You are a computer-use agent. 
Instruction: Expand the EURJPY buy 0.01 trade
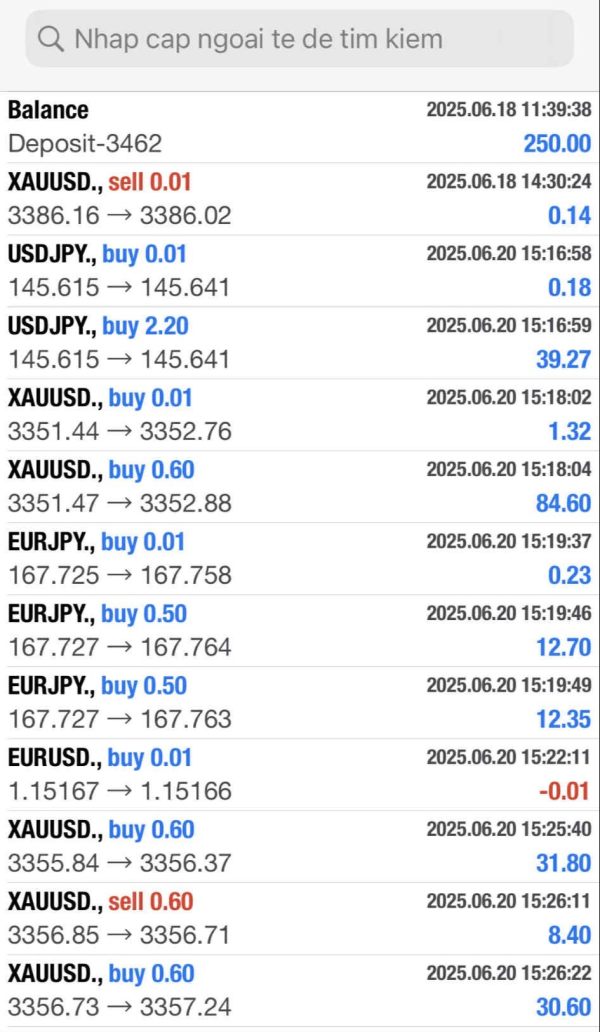tap(300, 559)
